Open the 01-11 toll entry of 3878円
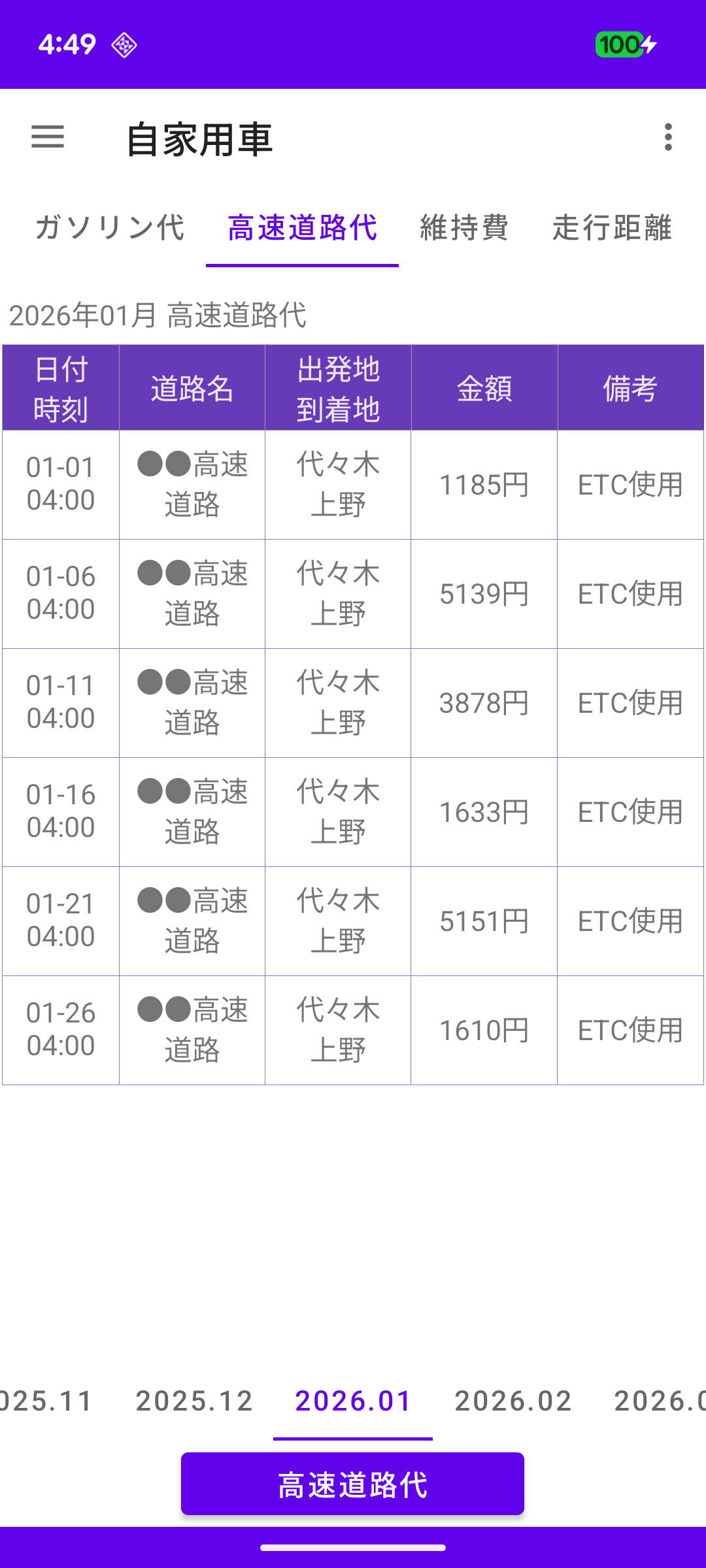The height and width of the screenshot is (1568, 706). tap(353, 703)
